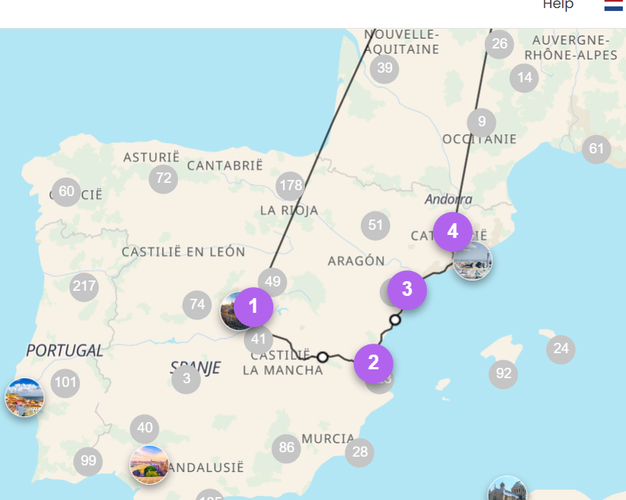The height and width of the screenshot is (500, 626).
Task: Expand the cluster of 178 places
Action: (290, 185)
